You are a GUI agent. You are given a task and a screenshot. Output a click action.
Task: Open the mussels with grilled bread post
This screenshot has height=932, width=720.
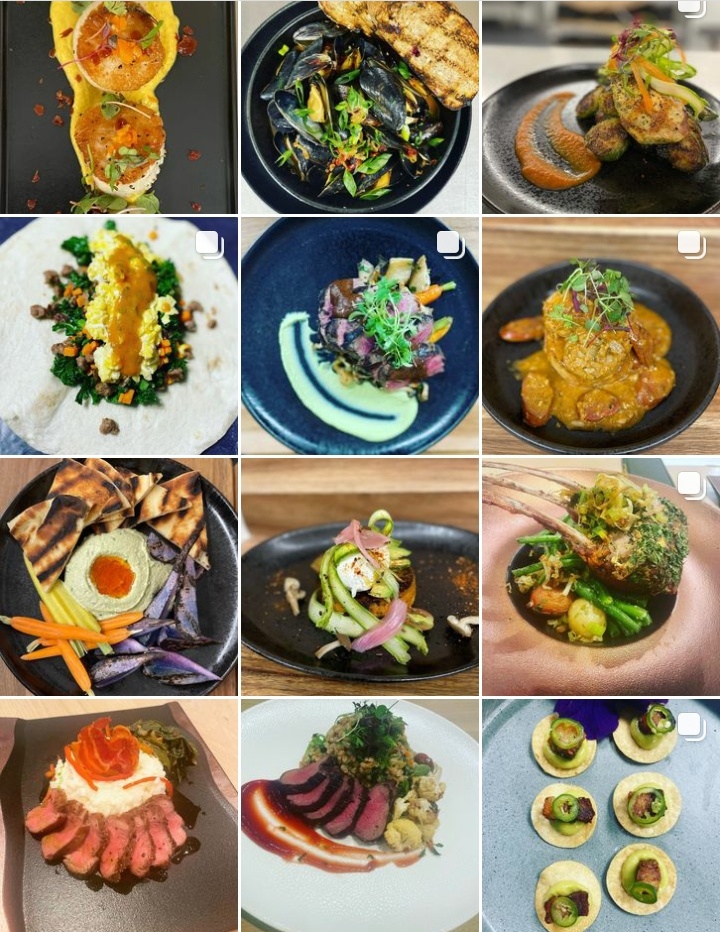(x=360, y=106)
